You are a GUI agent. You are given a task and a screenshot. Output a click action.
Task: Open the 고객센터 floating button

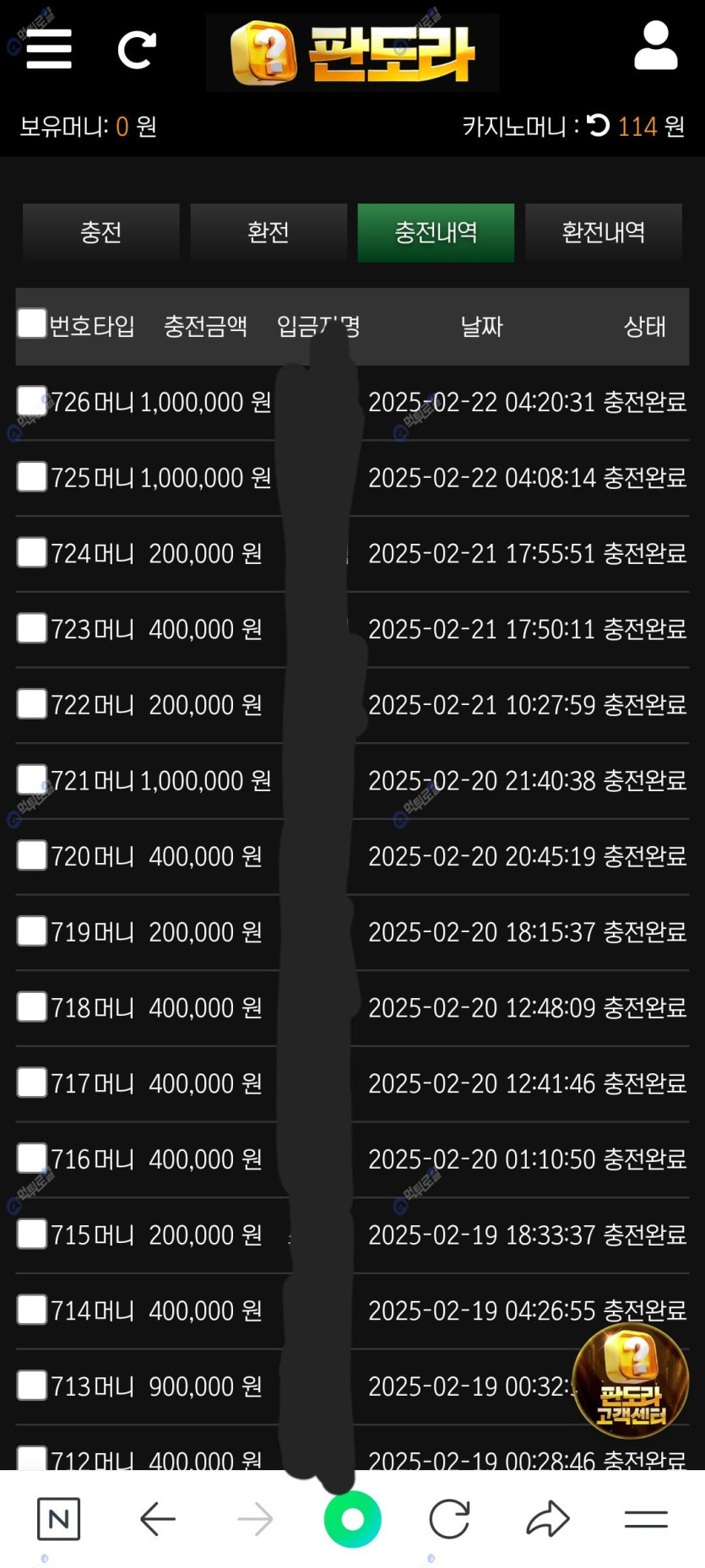point(631,1381)
